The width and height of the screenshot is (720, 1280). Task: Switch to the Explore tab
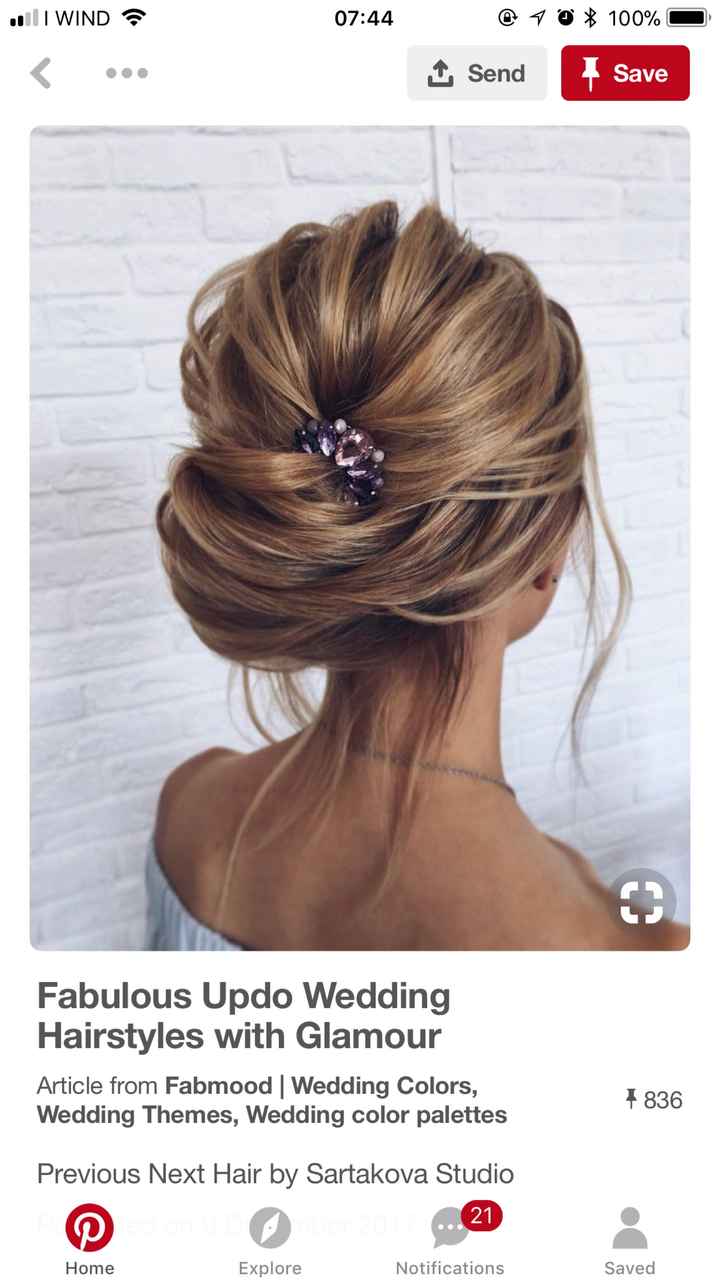click(270, 1240)
